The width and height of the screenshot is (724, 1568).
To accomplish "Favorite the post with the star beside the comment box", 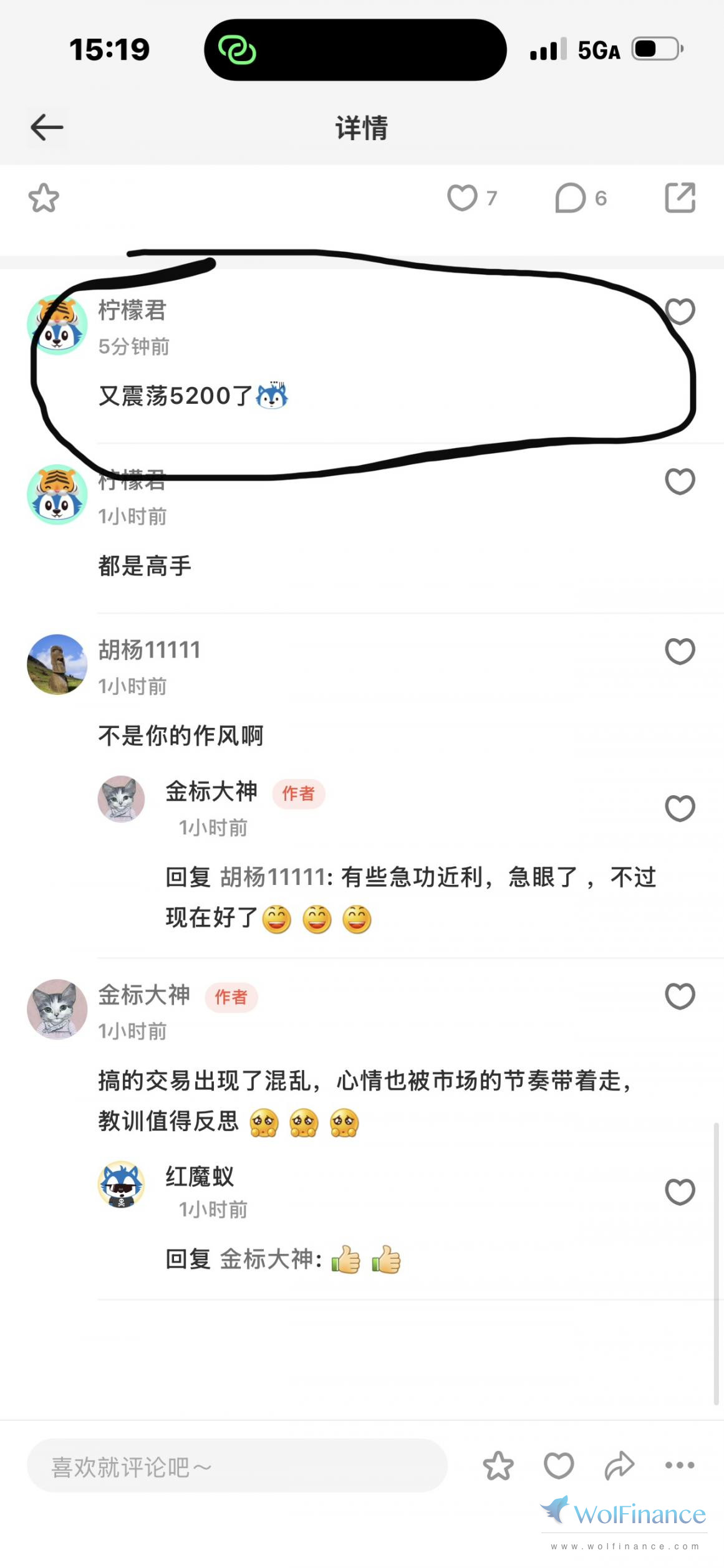I will coord(498,1466).
